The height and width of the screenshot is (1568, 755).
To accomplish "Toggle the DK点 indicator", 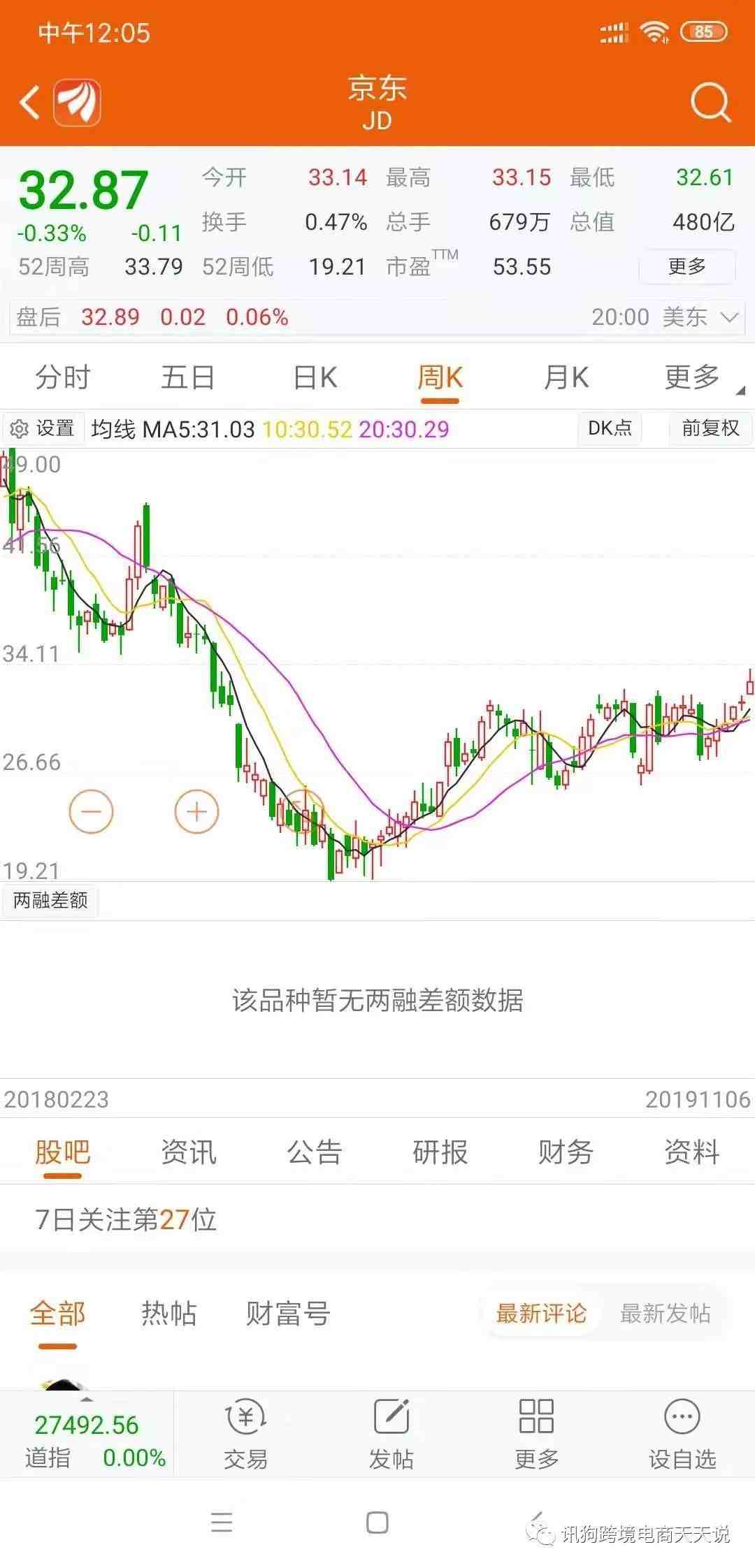I will pyautogui.click(x=610, y=428).
